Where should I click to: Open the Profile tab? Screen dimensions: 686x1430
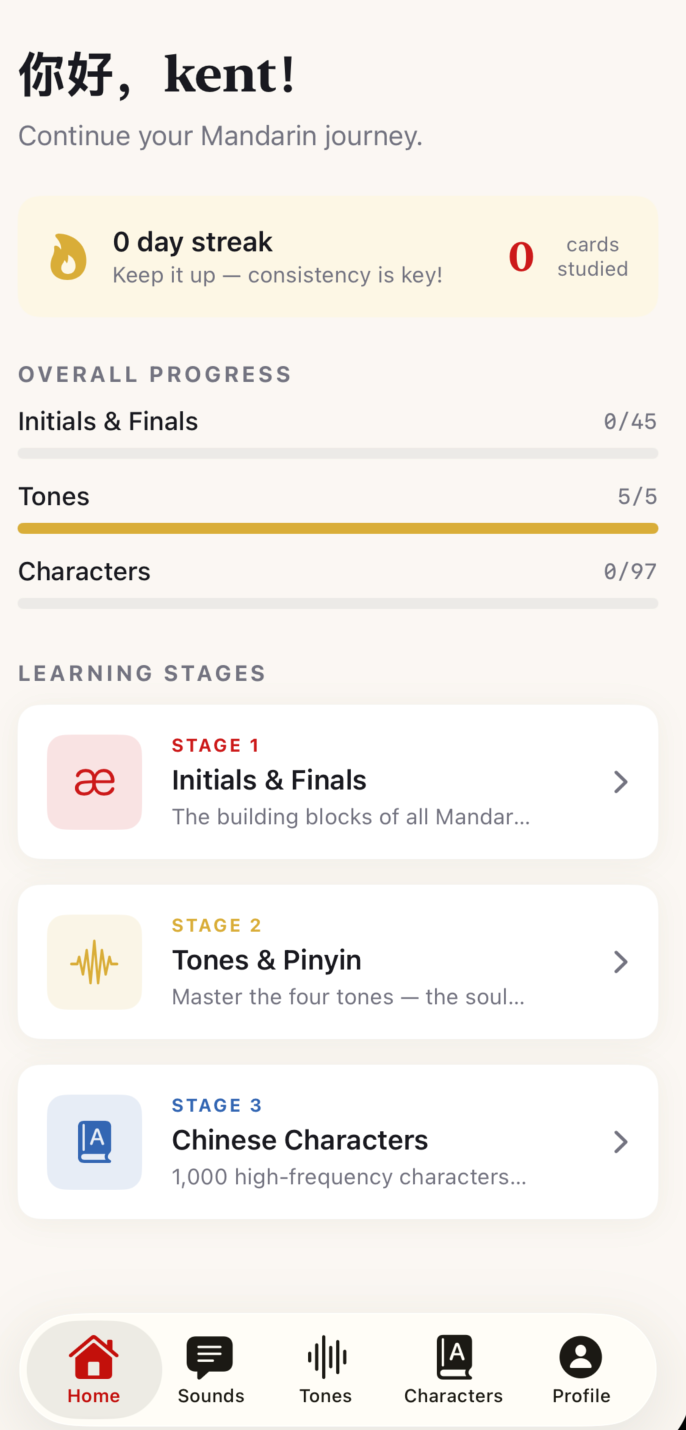point(581,1370)
